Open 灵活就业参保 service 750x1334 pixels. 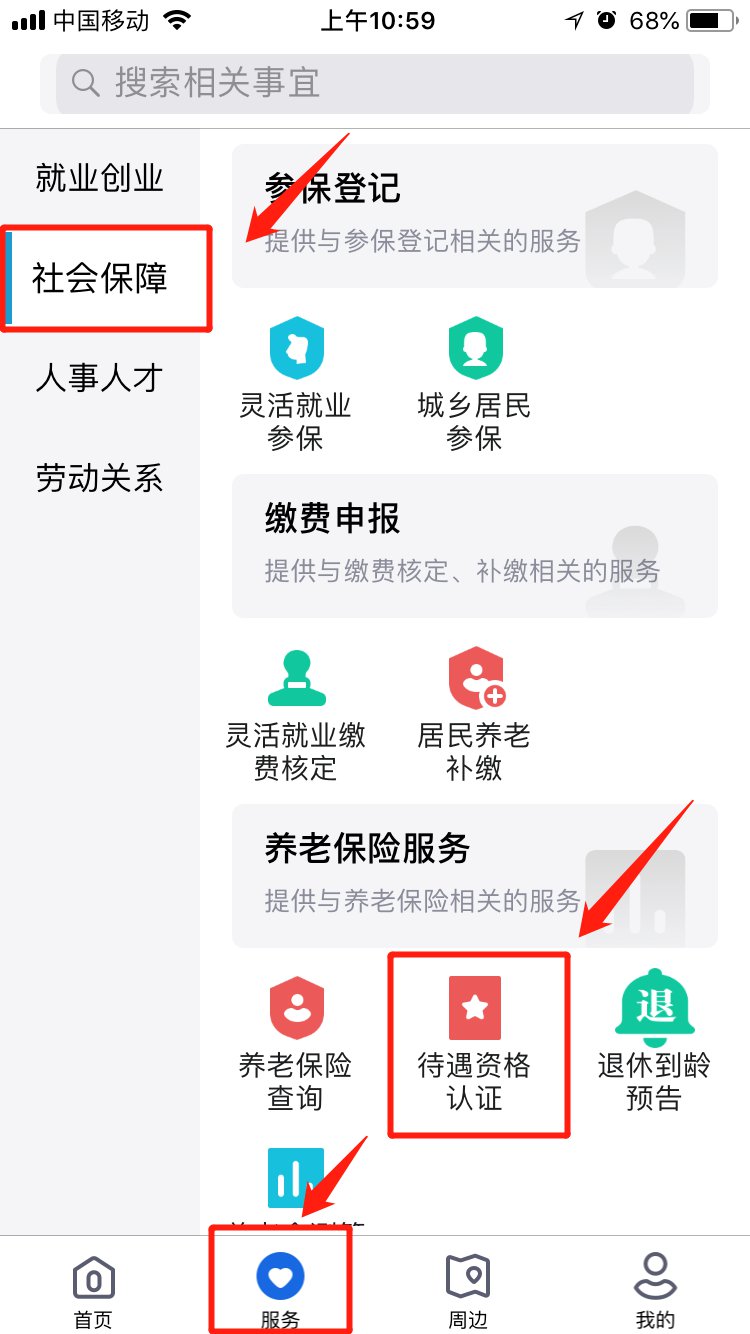296,382
